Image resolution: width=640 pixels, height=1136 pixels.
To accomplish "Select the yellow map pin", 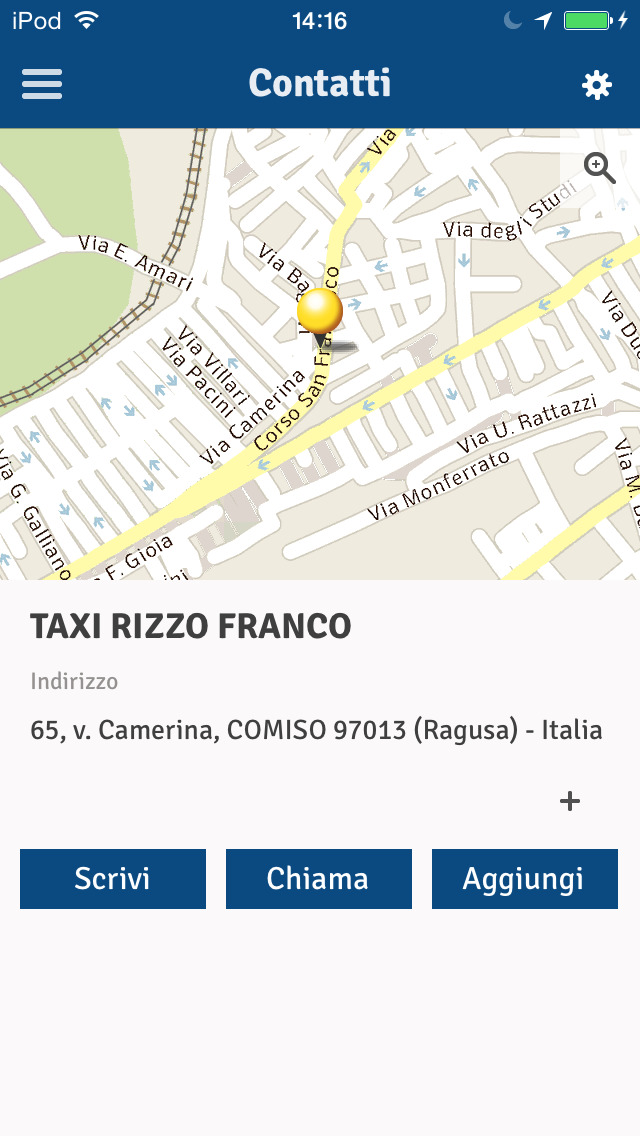I will pos(320,313).
